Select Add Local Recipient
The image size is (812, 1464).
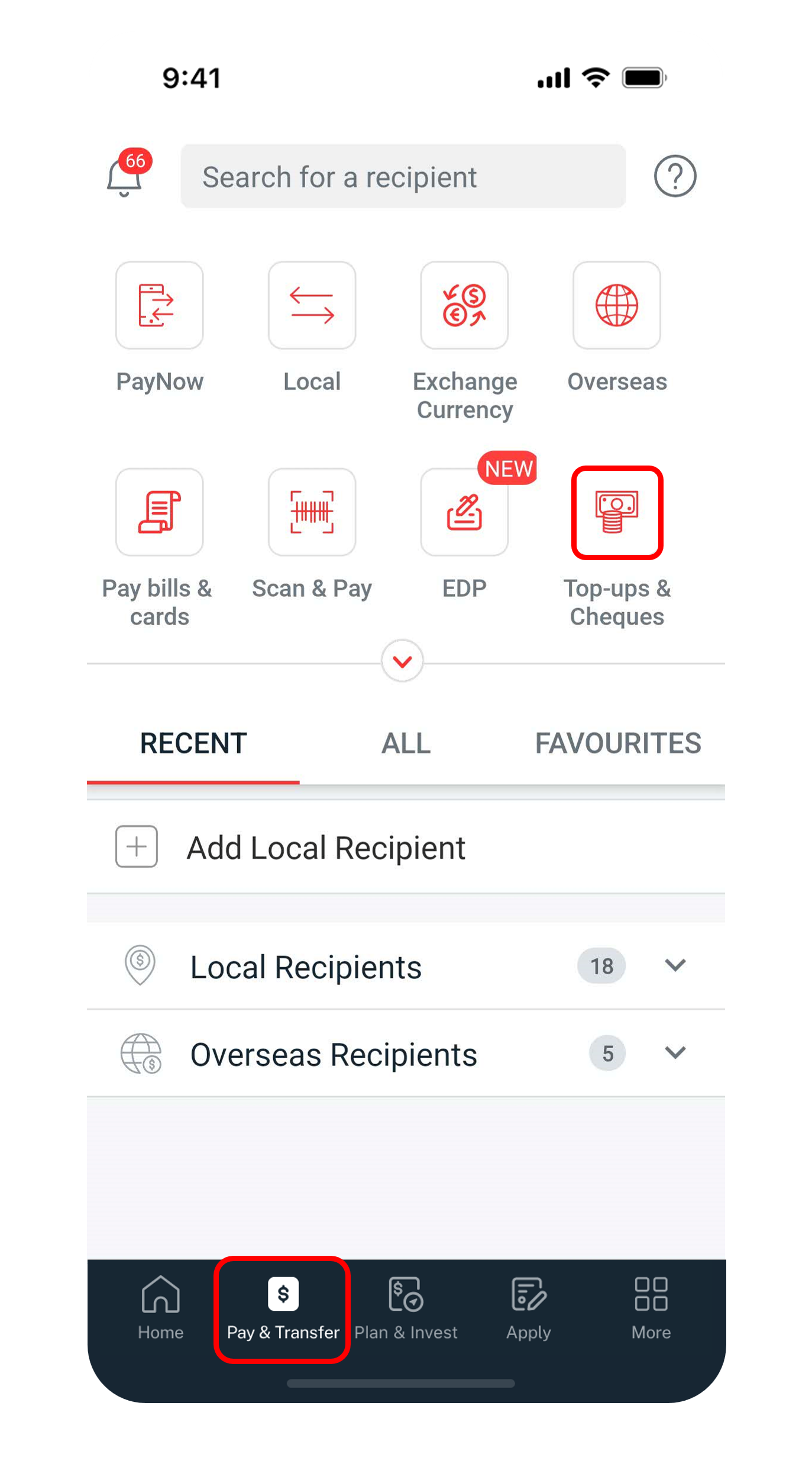tap(326, 847)
